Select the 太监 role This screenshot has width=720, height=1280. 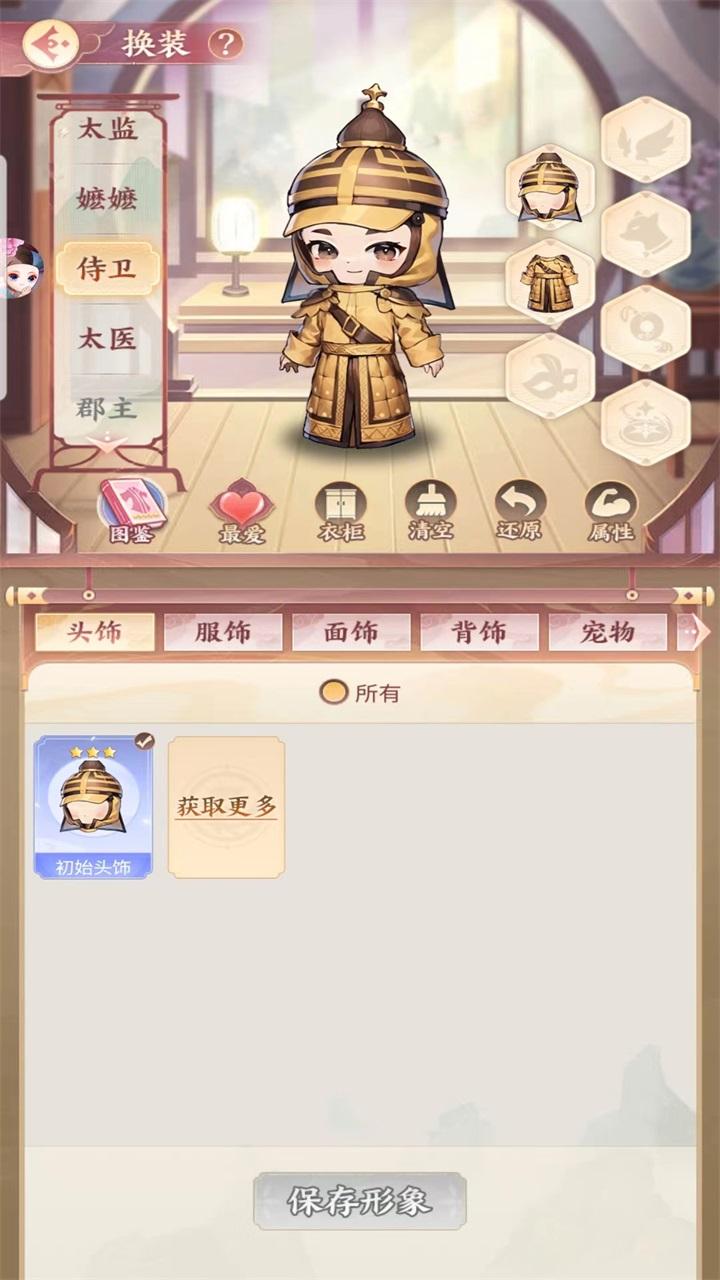tap(107, 128)
